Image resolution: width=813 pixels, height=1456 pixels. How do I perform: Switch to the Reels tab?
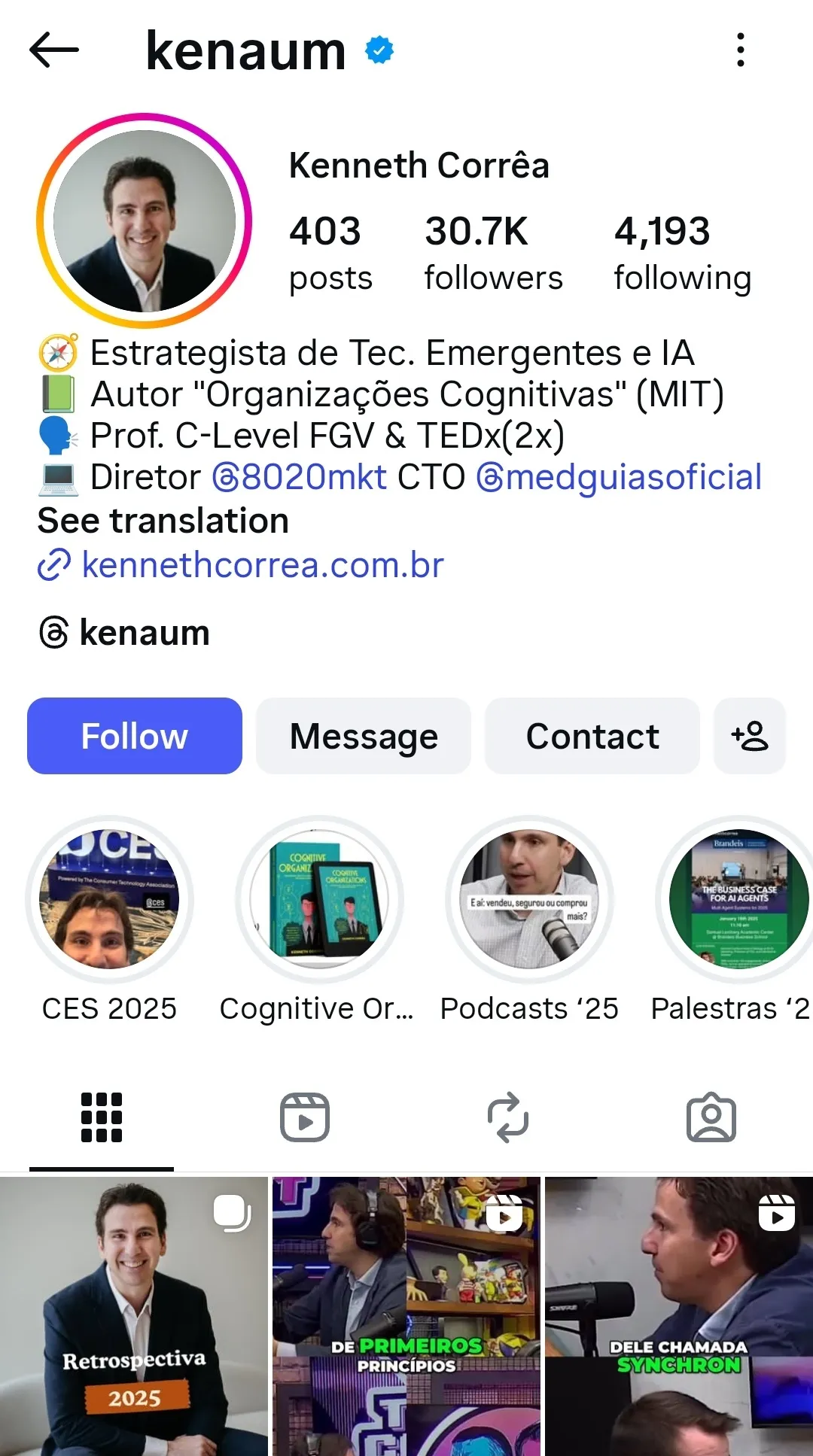click(305, 1117)
